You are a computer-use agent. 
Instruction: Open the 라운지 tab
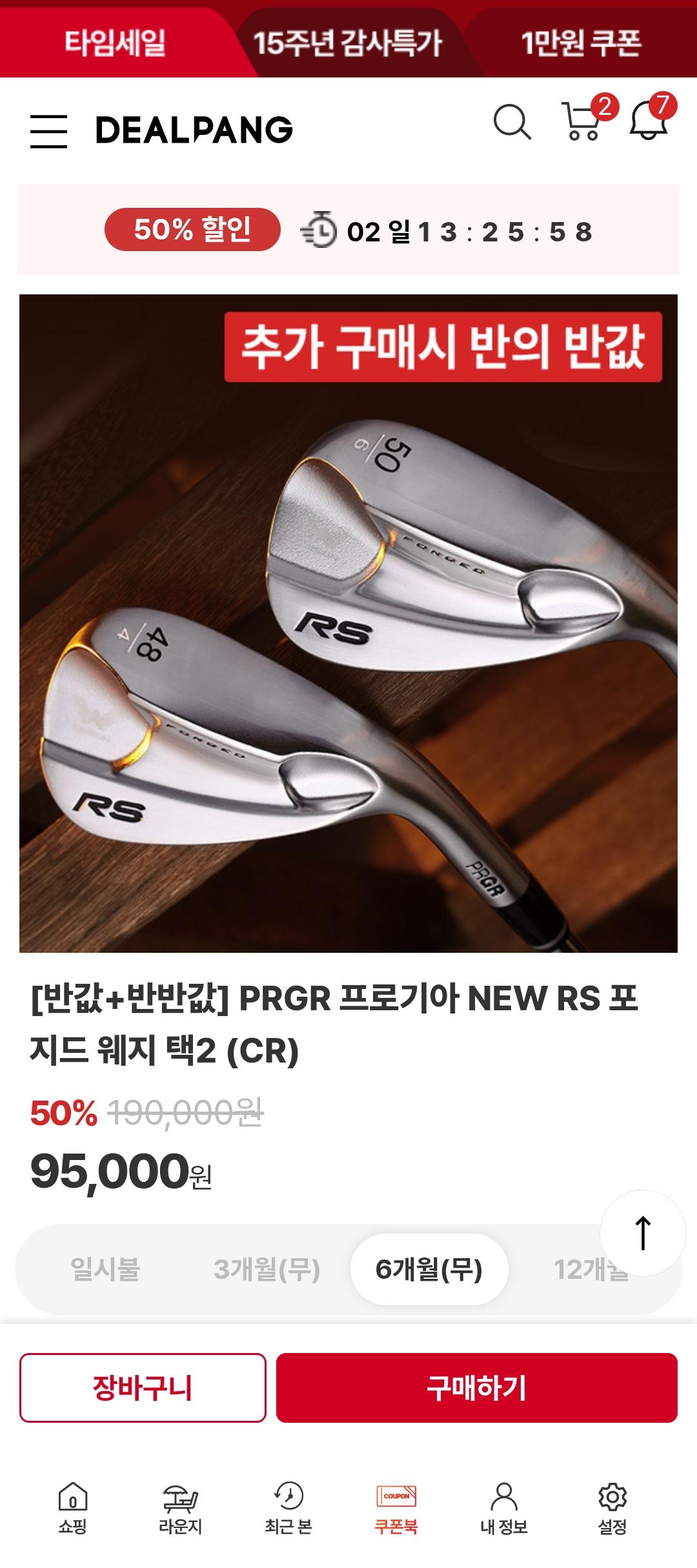(x=181, y=1507)
